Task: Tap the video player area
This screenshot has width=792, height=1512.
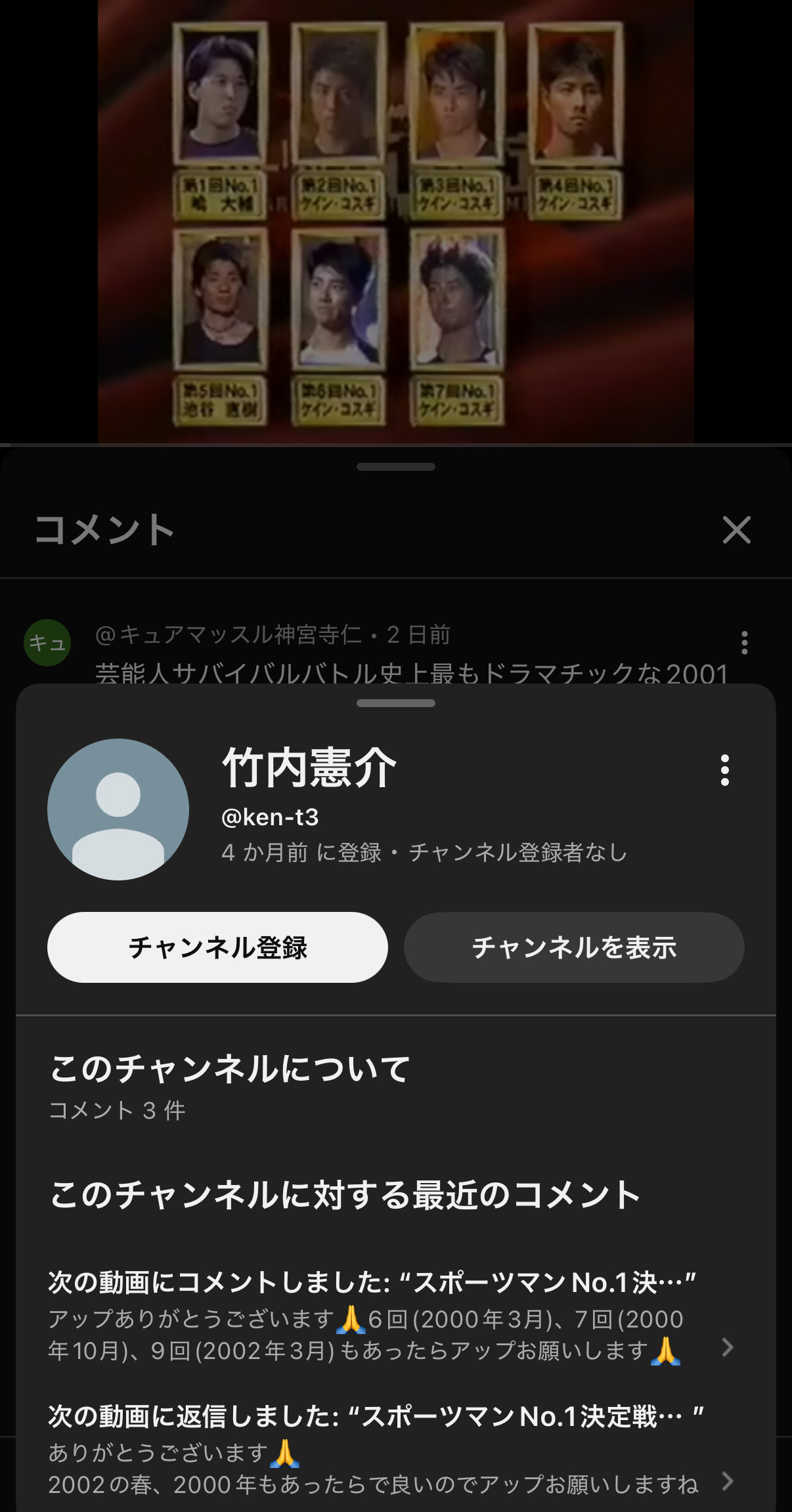Action: point(396,222)
